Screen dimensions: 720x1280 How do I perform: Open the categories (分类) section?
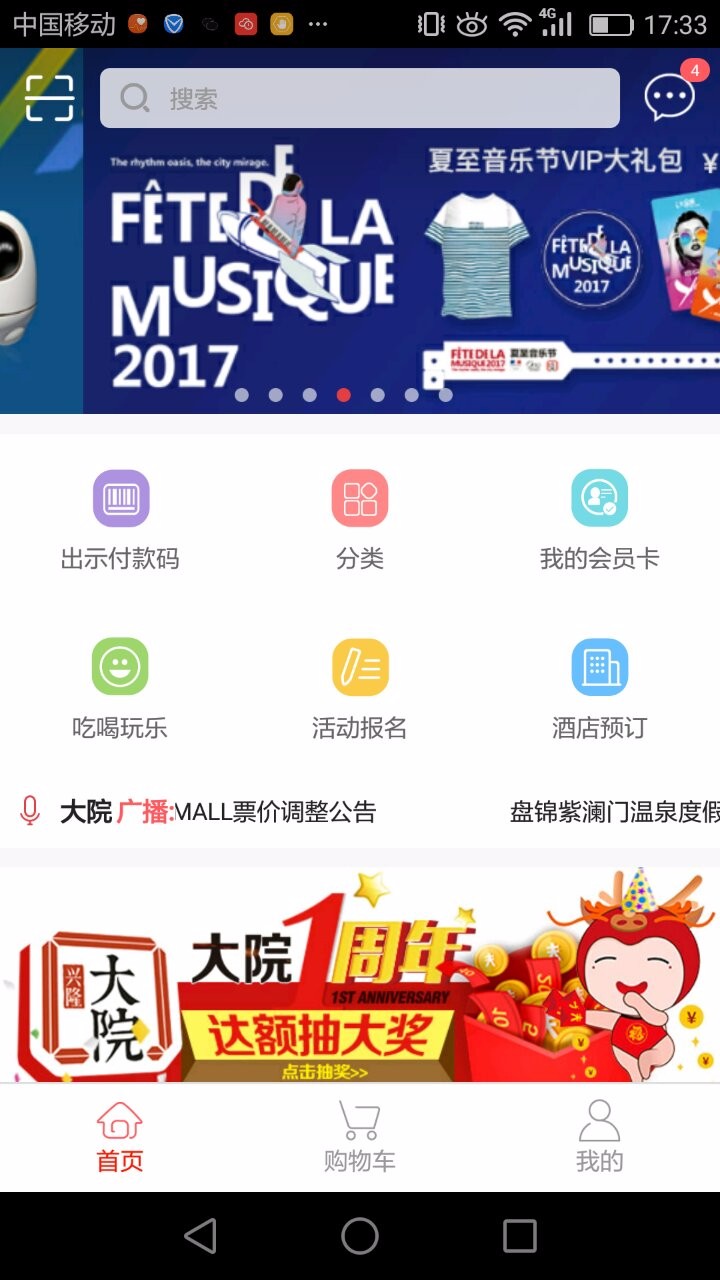359,515
